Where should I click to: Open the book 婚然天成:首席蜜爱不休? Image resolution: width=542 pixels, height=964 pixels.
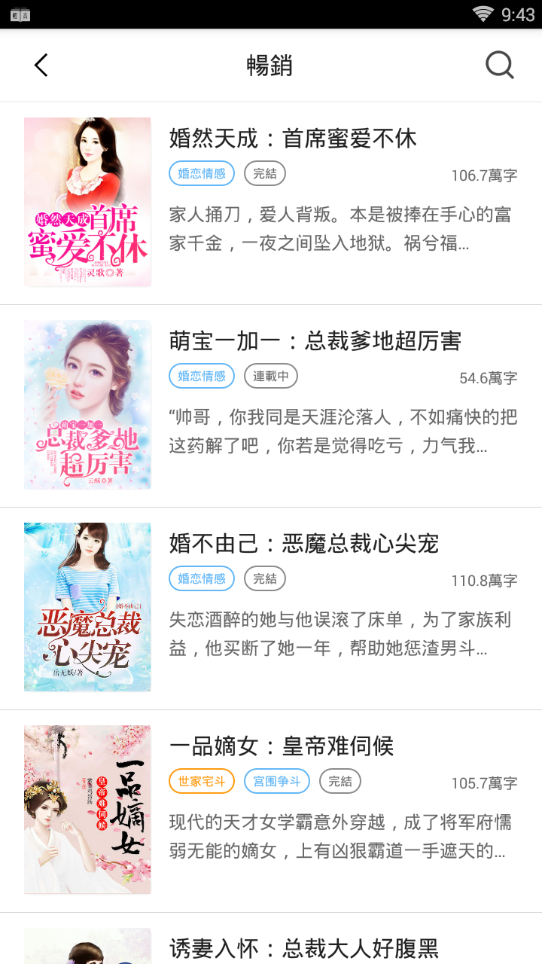[x=271, y=203]
